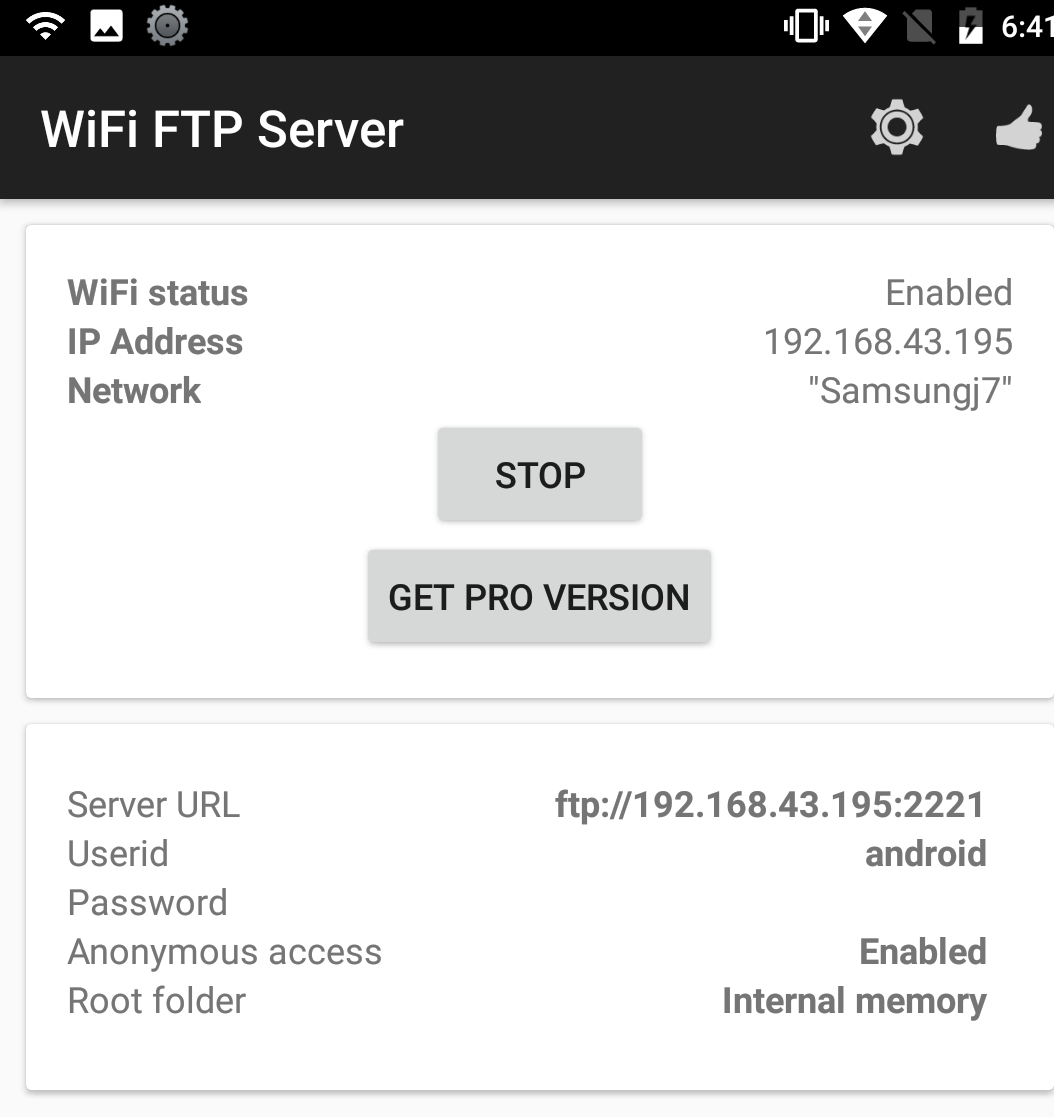The height and width of the screenshot is (1117, 1054).
Task: Stop the FTP server
Action: pos(539,475)
